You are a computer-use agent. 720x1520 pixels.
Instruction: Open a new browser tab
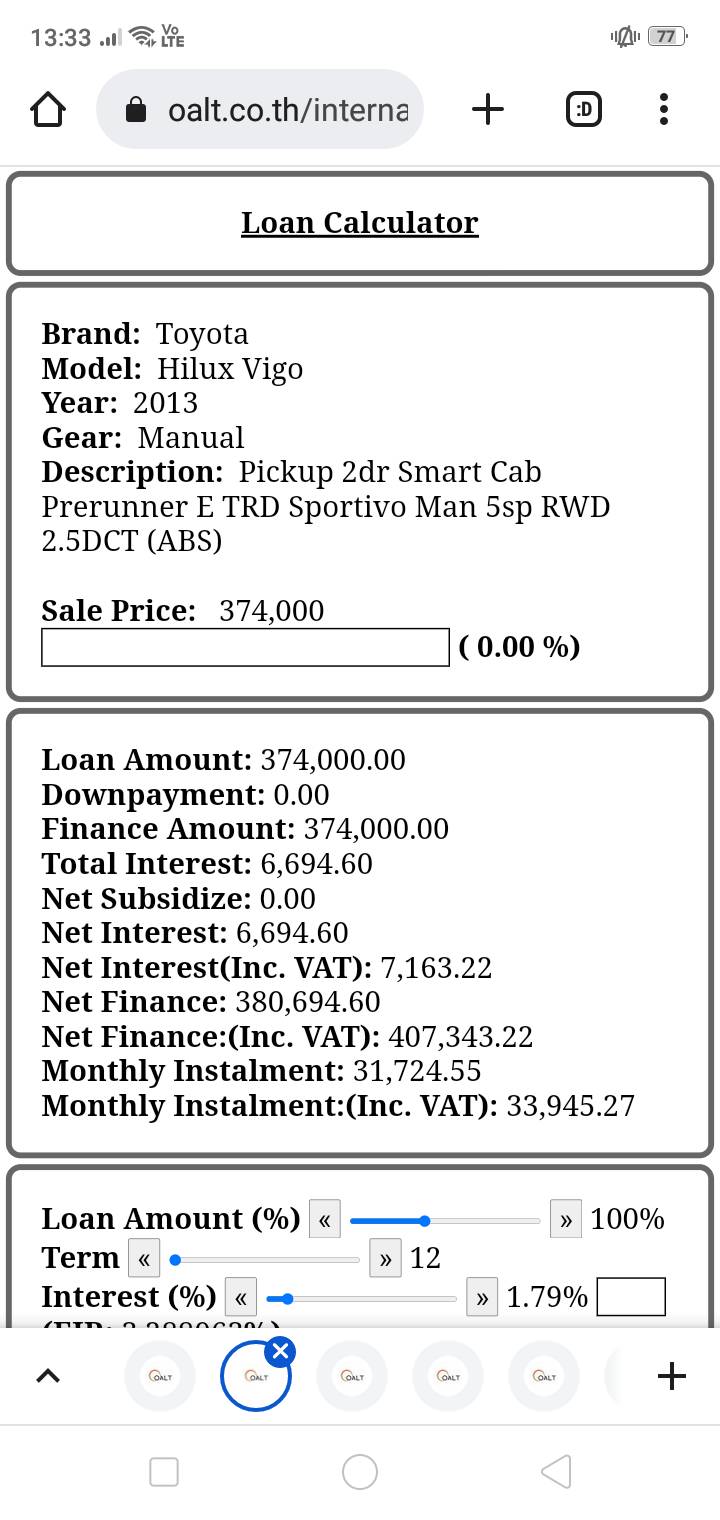click(487, 109)
